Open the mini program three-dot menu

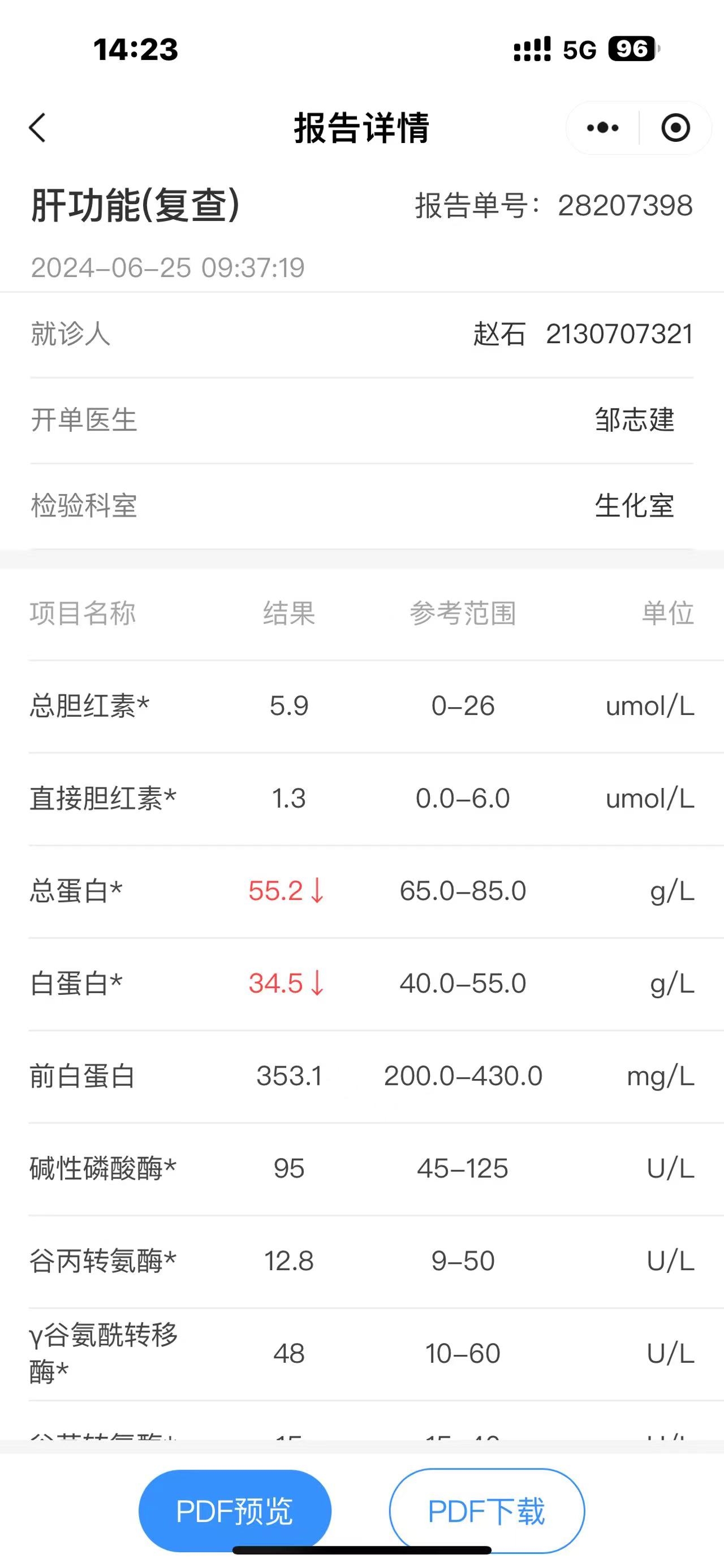pos(602,128)
